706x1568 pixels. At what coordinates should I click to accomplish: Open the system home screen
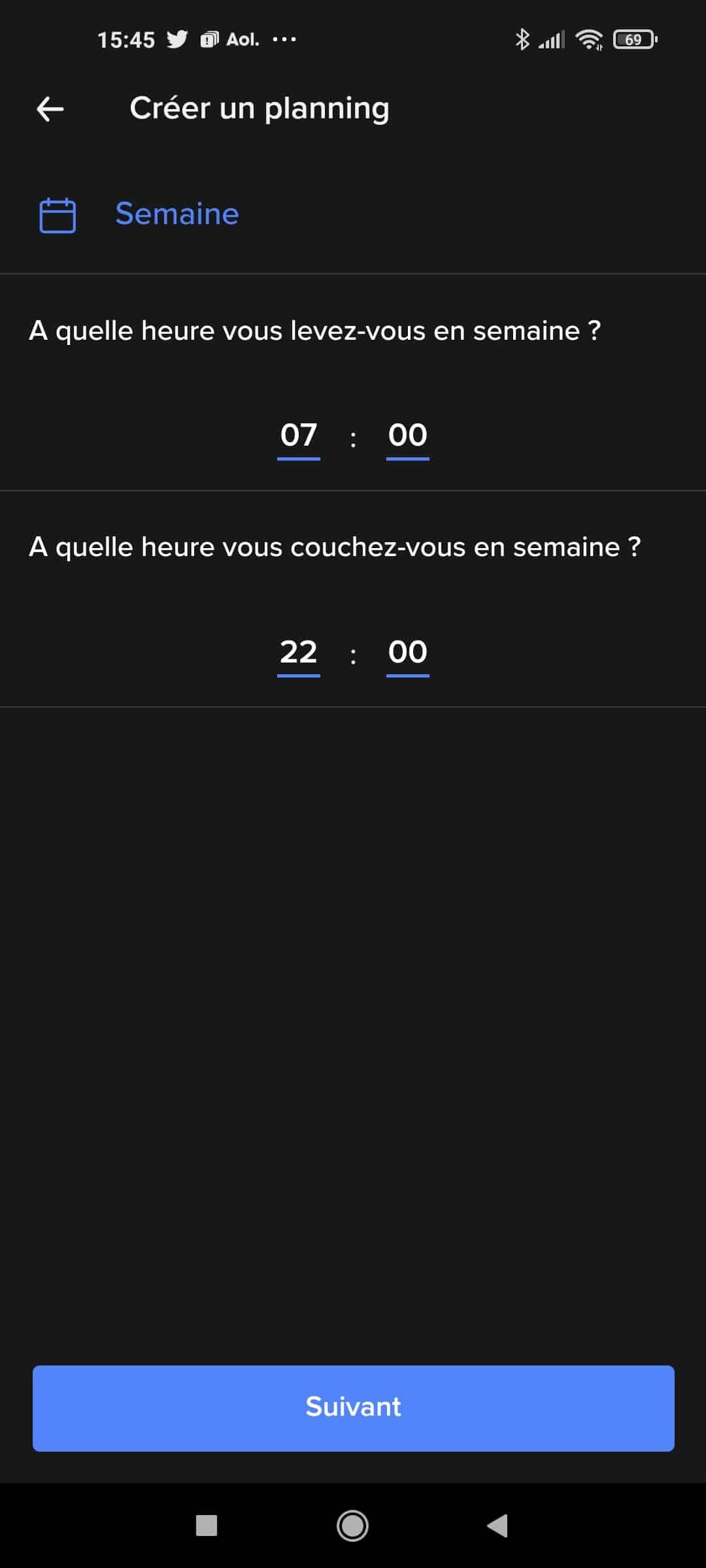[x=352, y=1526]
